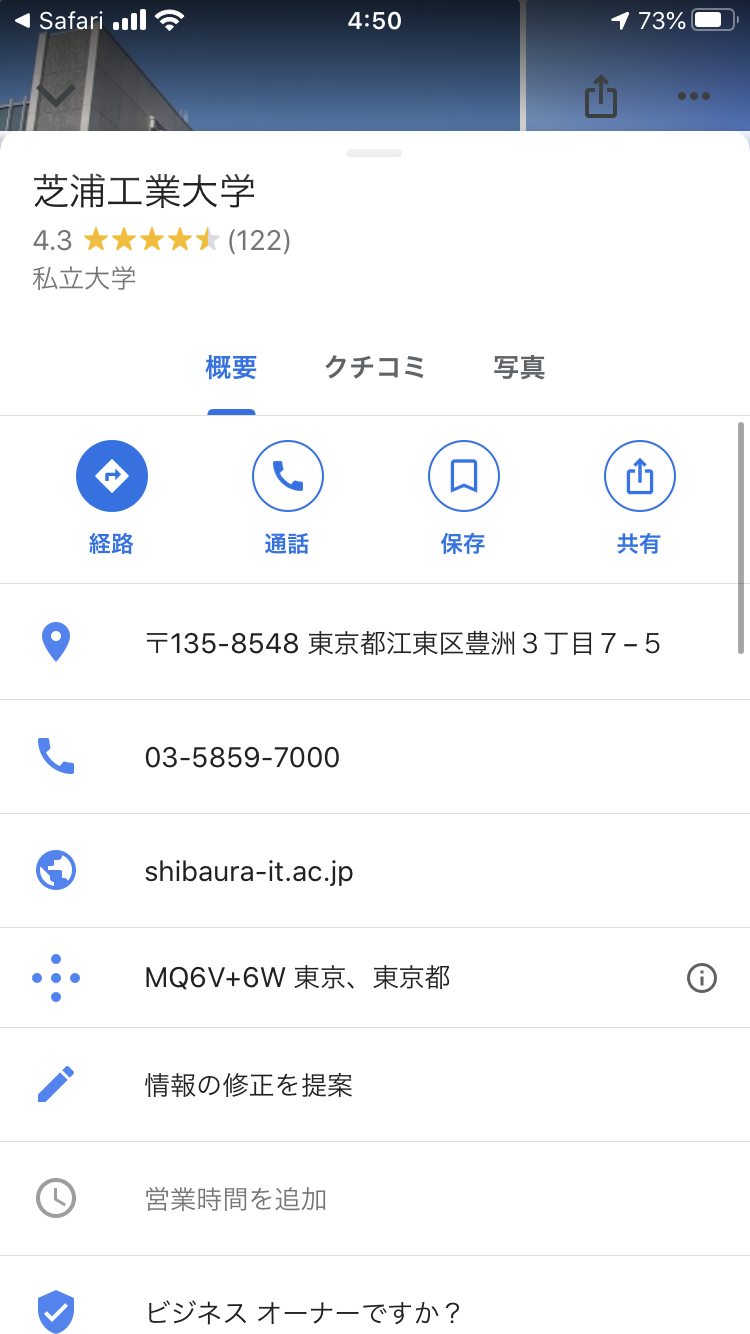This screenshot has width=750, height=1334.
Task: Switch to the 写真 tab
Action: (519, 368)
